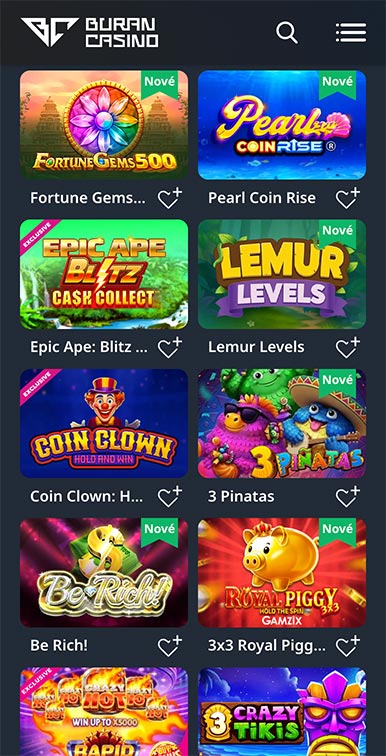
Task: Add Be Rich! to favorites
Action: (x=170, y=646)
